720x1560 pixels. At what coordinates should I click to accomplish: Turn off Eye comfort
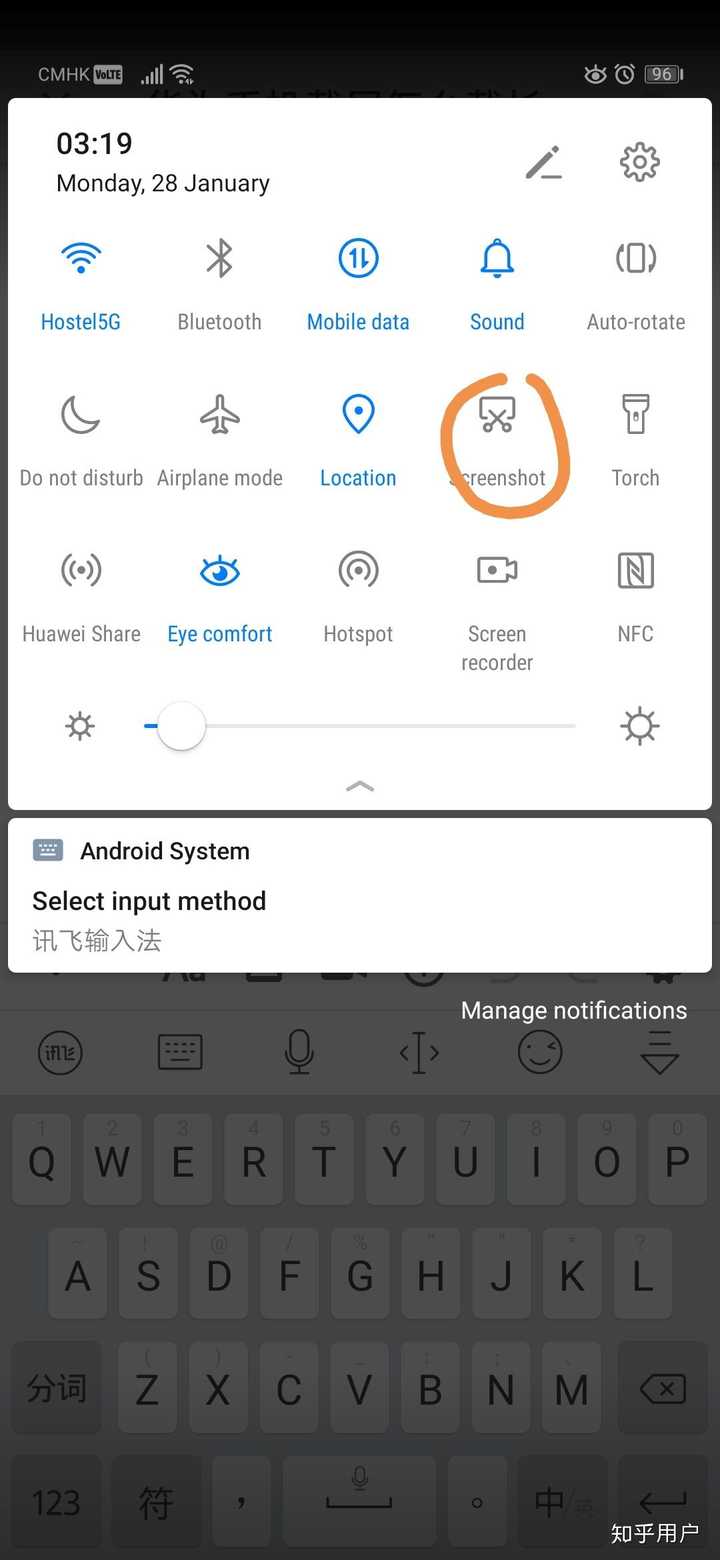click(x=219, y=571)
